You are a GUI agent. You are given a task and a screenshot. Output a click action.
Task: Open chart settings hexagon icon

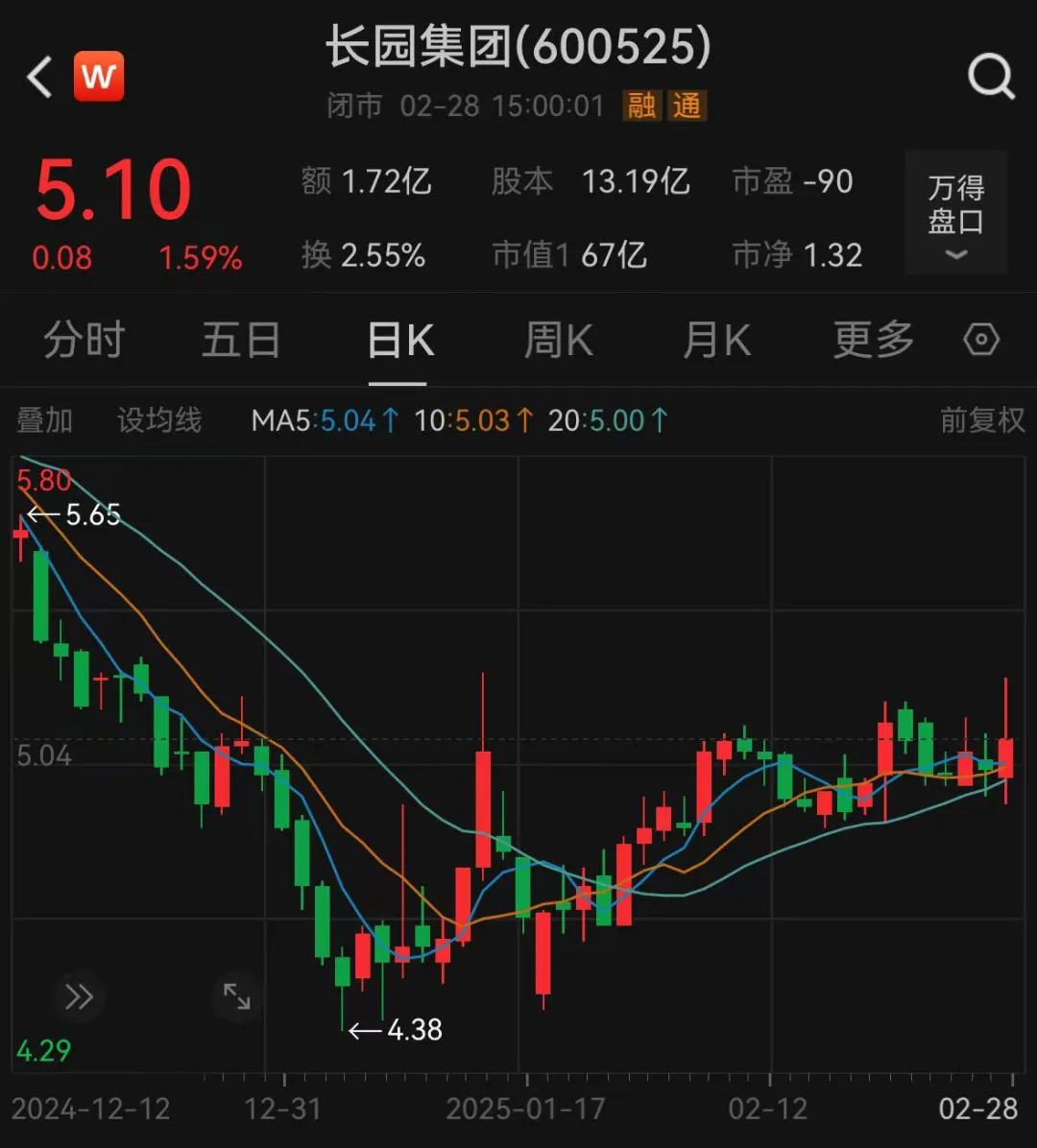pyautogui.click(x=981, y=340)
